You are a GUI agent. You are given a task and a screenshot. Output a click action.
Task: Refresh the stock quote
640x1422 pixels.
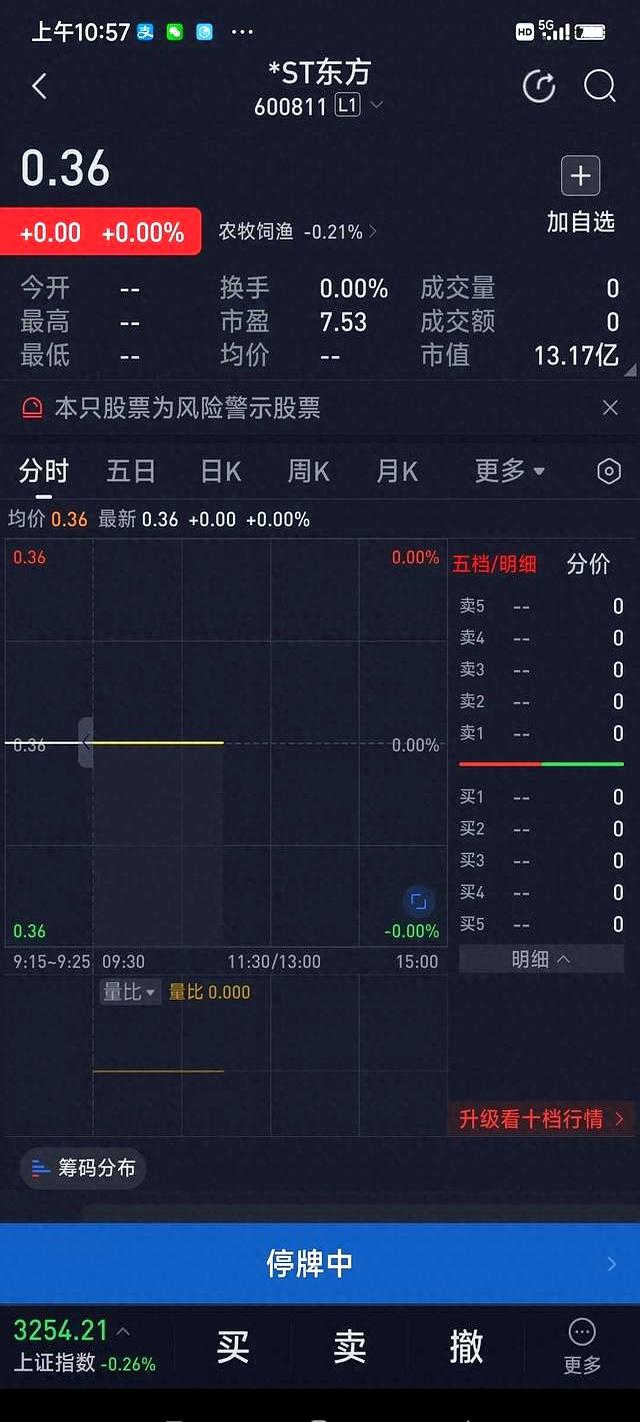pyautogui.click(x=539, y=87)
